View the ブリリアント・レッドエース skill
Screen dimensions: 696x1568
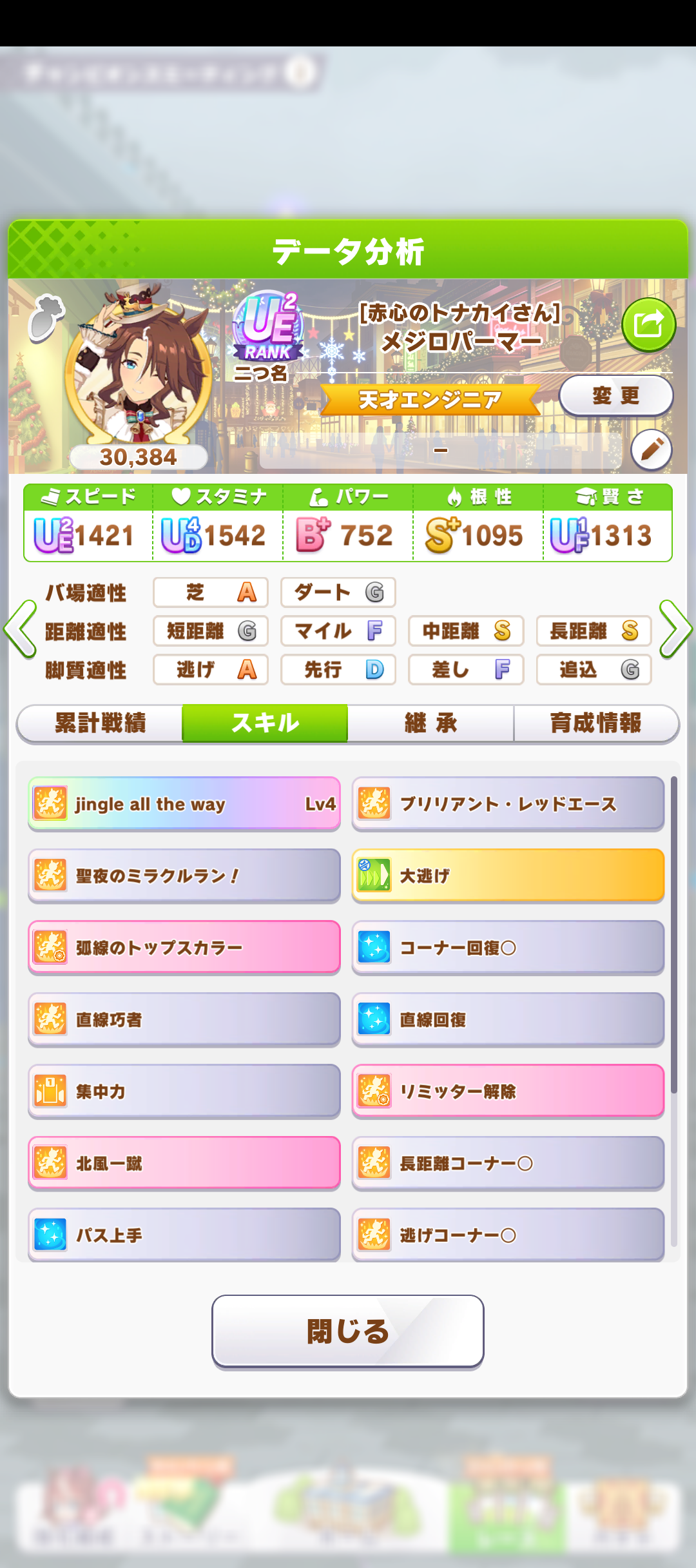tap(508, 804)
